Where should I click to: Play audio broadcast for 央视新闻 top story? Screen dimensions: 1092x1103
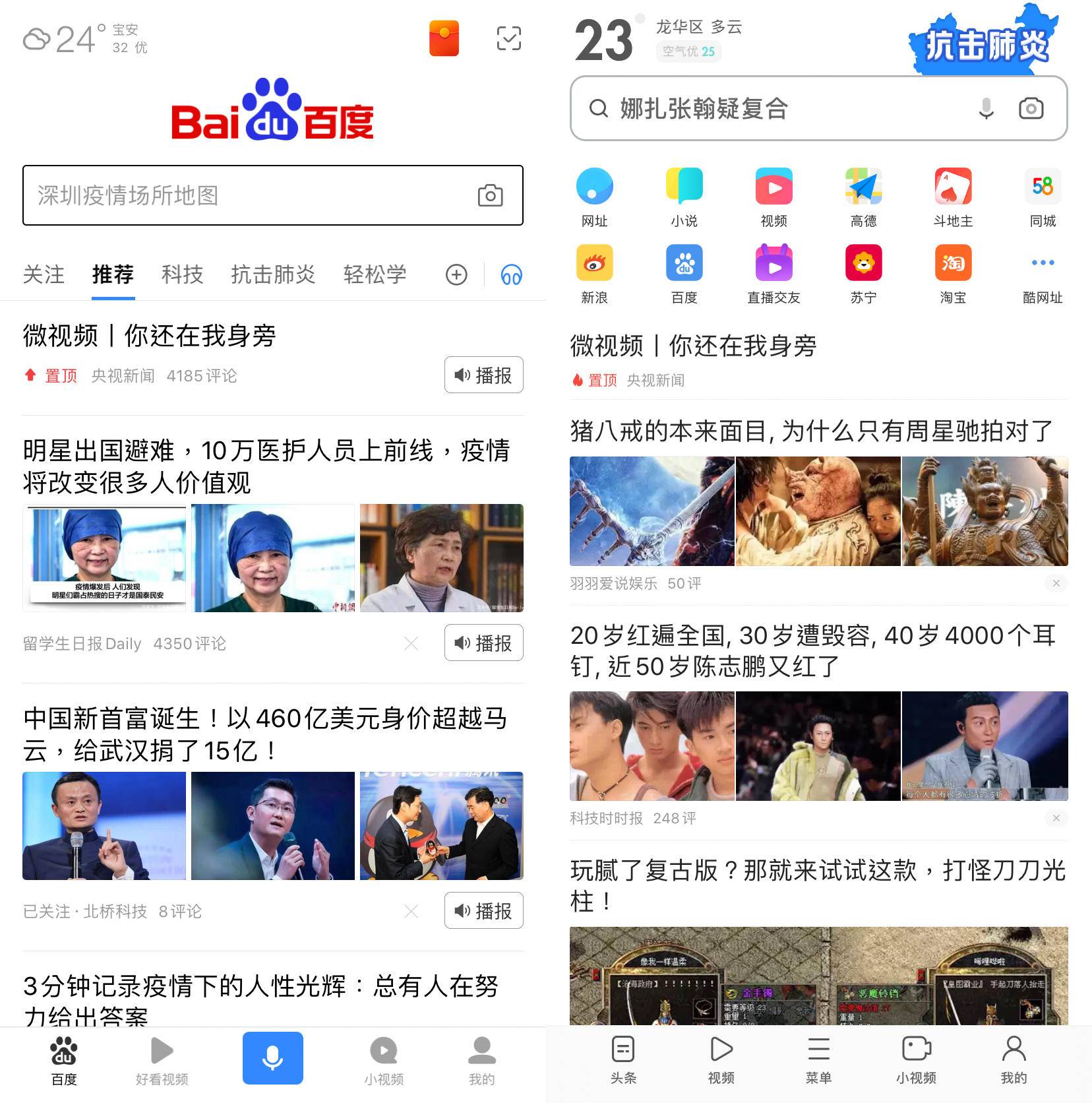(483, 375)
